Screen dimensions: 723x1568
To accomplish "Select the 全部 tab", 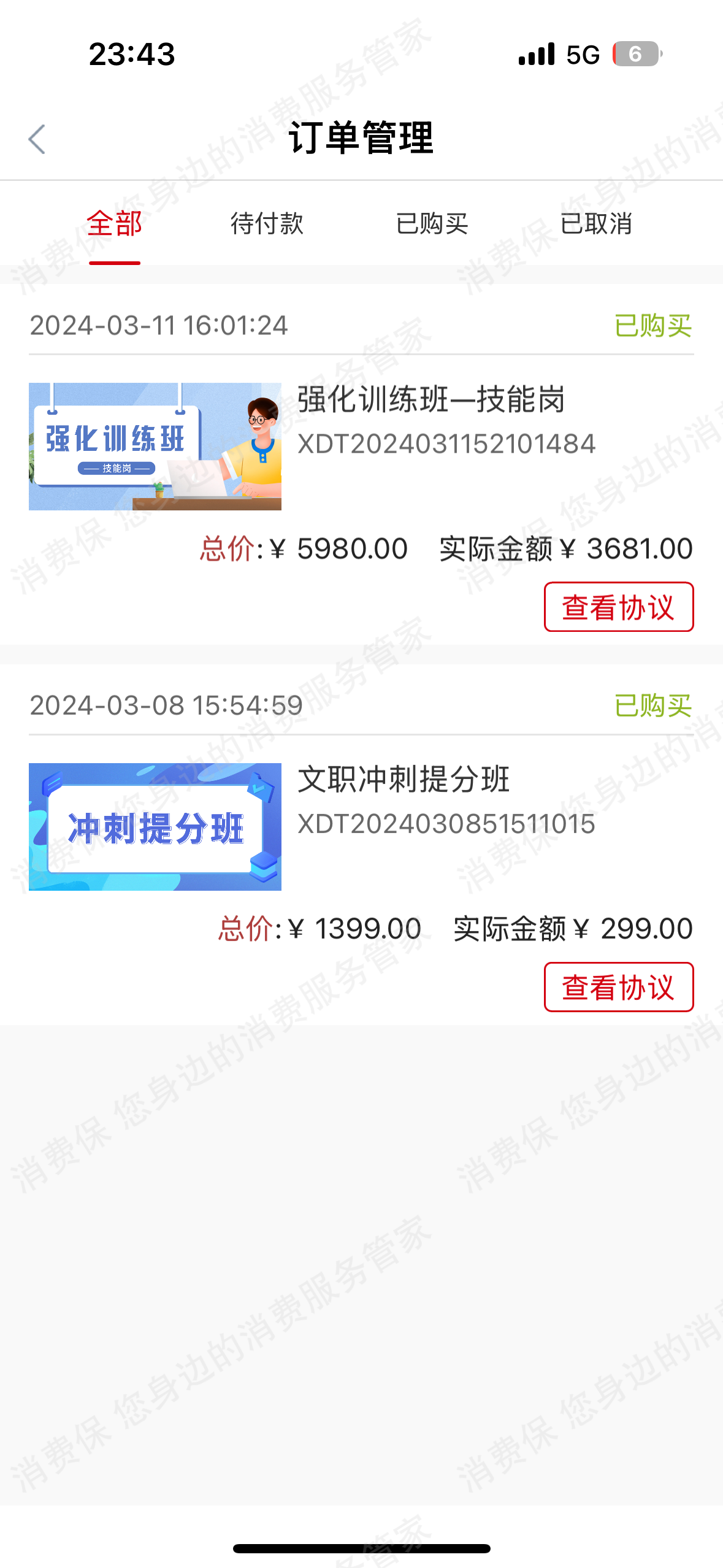I will (x=114, y=225).
